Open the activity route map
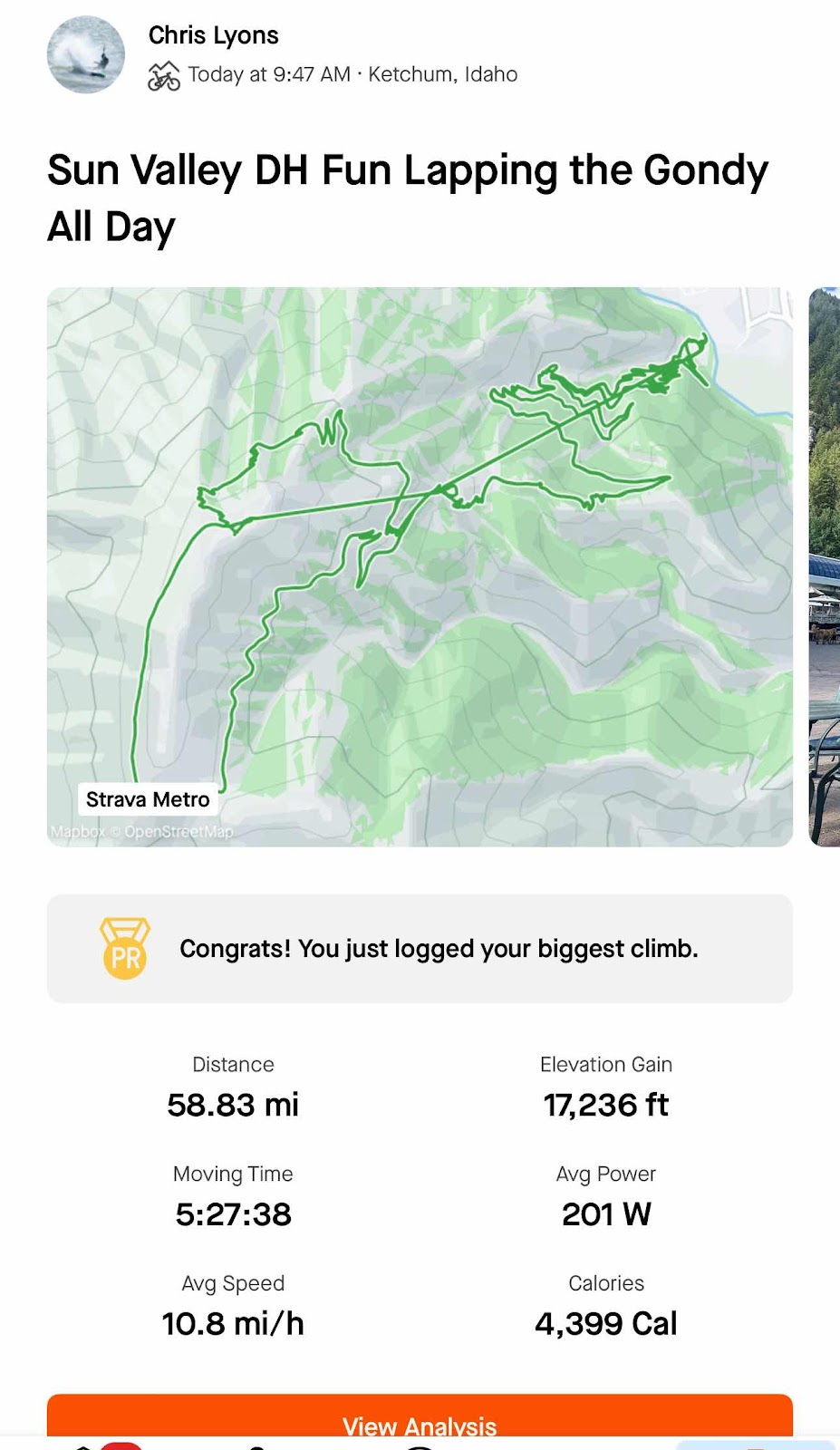This screenshot has height=1450, width=840. click(420, 566)
